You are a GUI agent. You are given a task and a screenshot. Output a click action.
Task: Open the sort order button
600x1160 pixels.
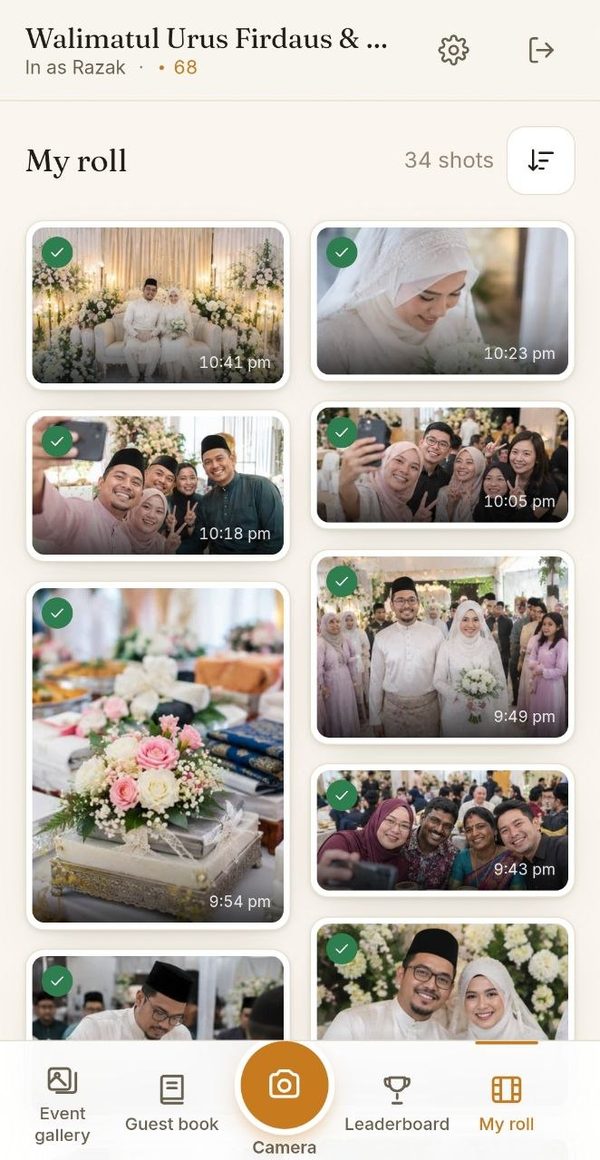pyautogui.click(x=541, y=161)
